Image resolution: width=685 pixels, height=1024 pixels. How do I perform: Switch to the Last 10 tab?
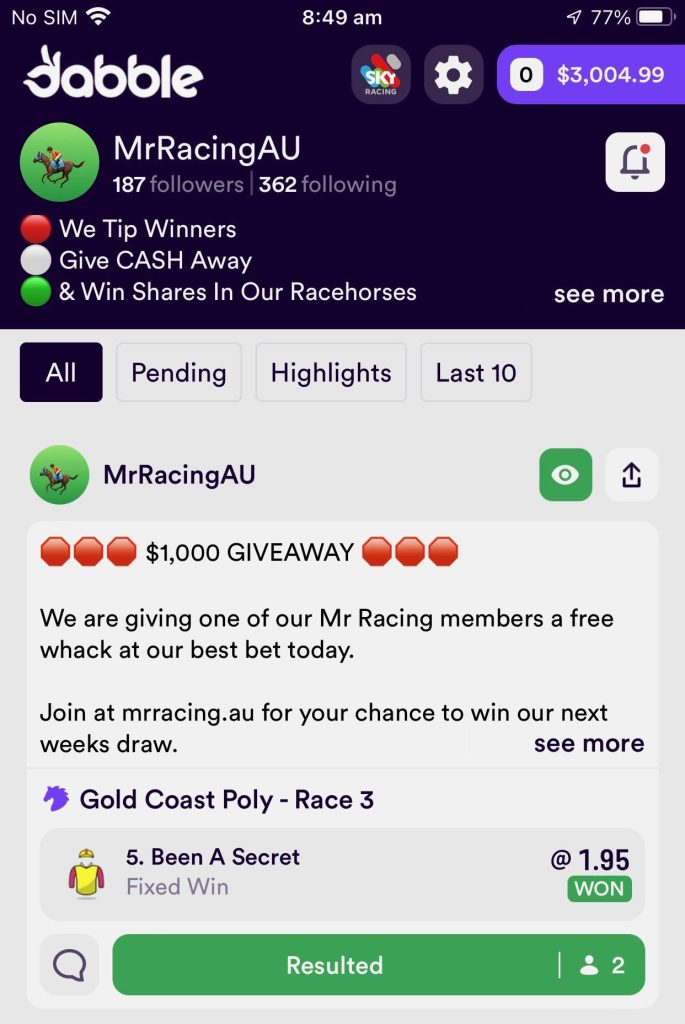476,373
